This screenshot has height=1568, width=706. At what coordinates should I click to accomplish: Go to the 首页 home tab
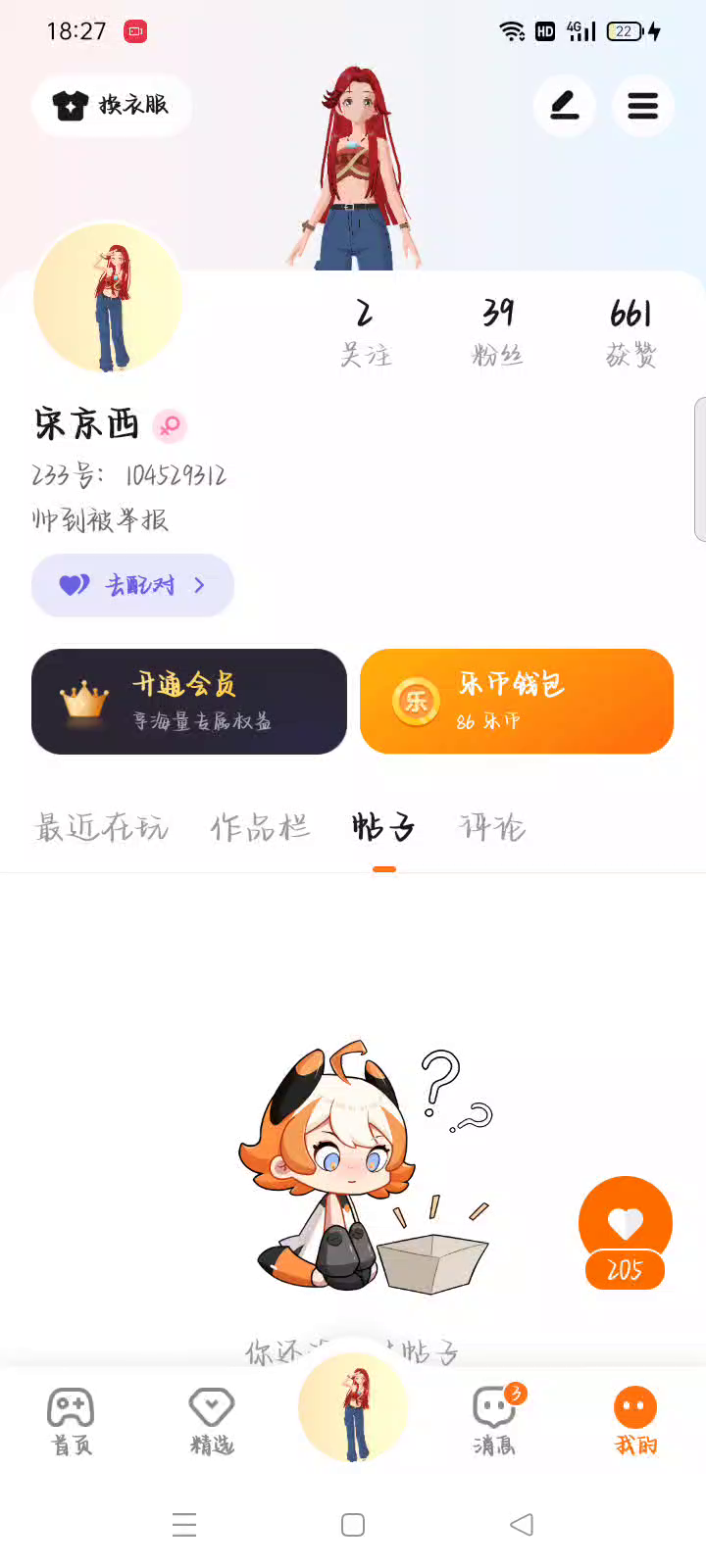71,1421
